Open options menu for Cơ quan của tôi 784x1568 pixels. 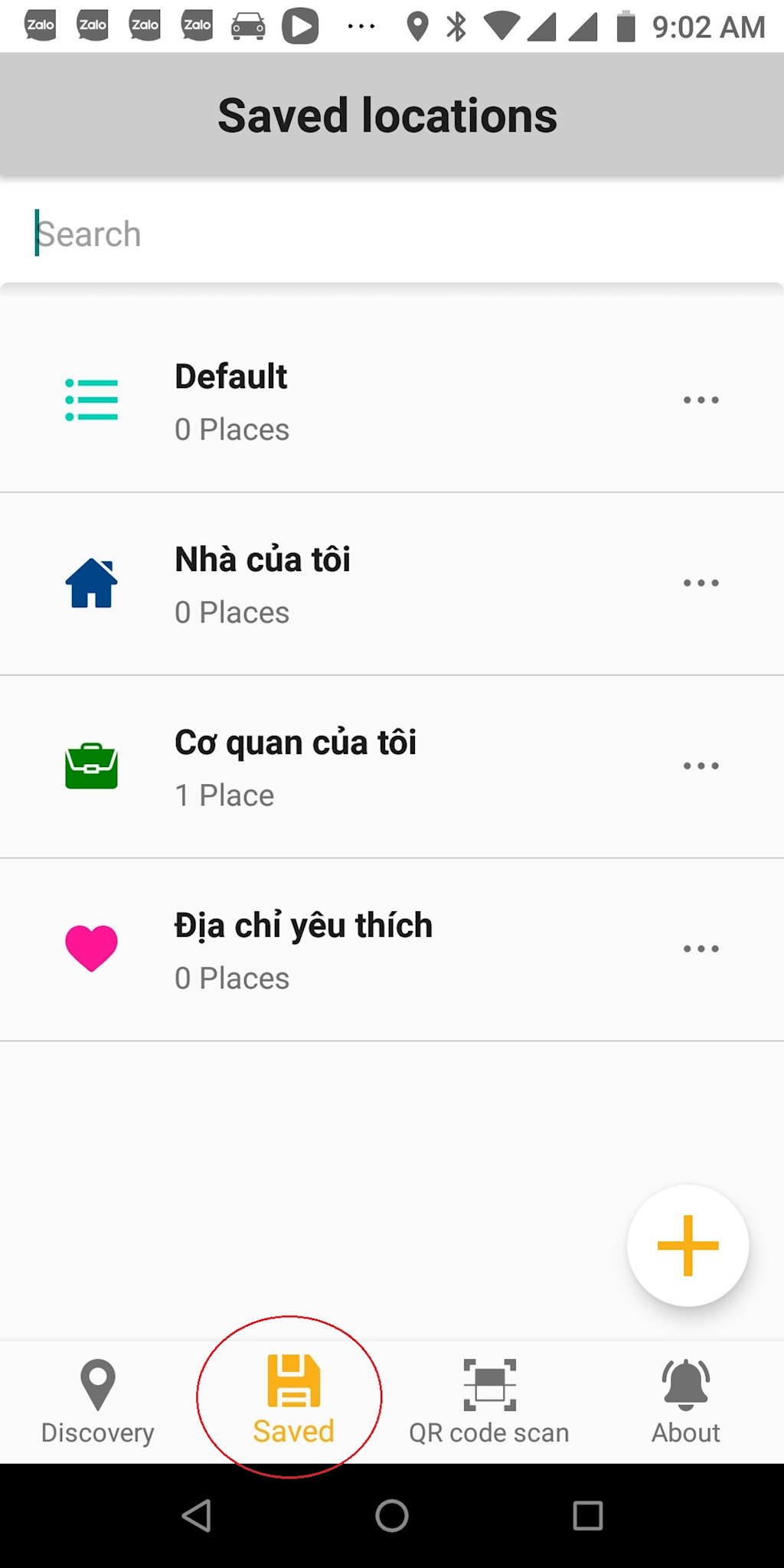[x=701, y=766]
